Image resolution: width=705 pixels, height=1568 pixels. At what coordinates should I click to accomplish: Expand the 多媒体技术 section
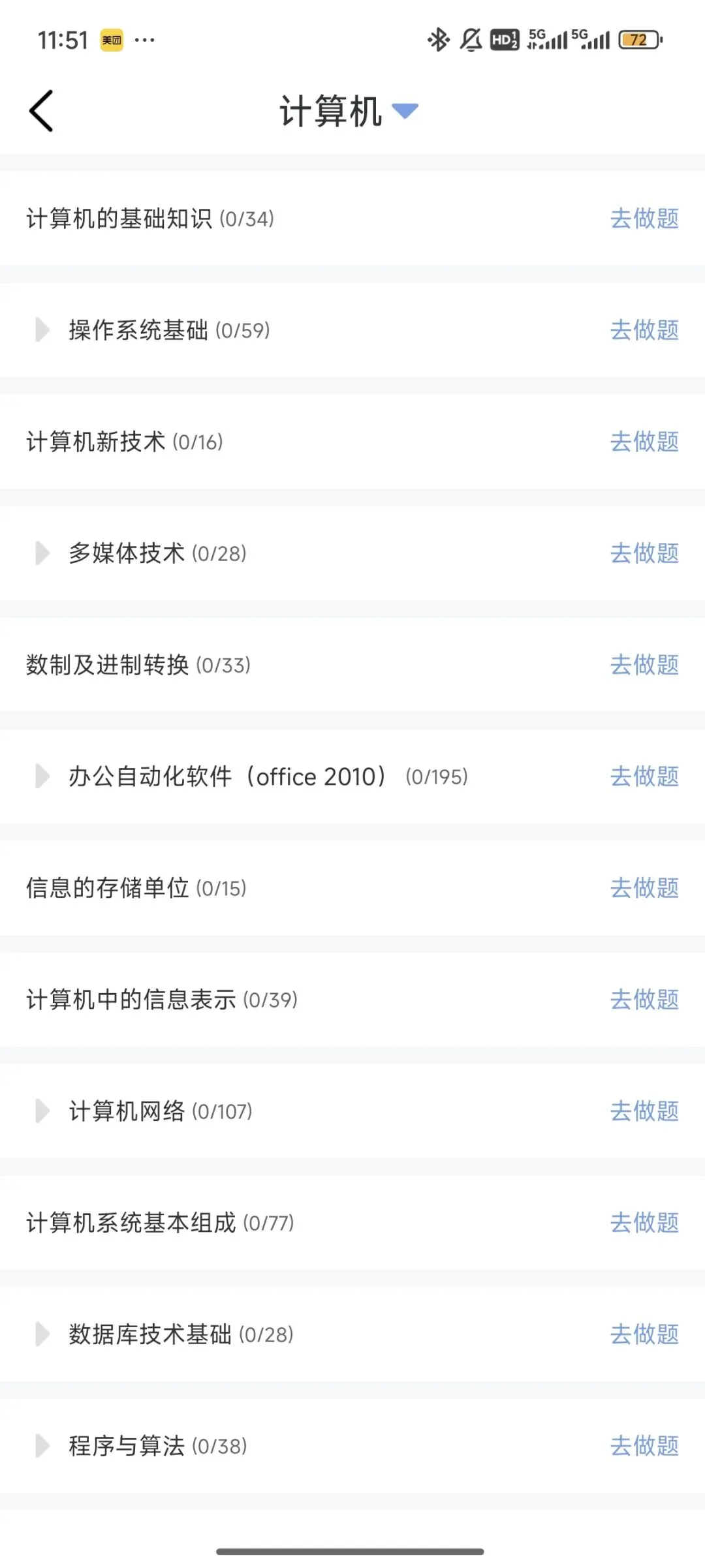click(42, 553)
